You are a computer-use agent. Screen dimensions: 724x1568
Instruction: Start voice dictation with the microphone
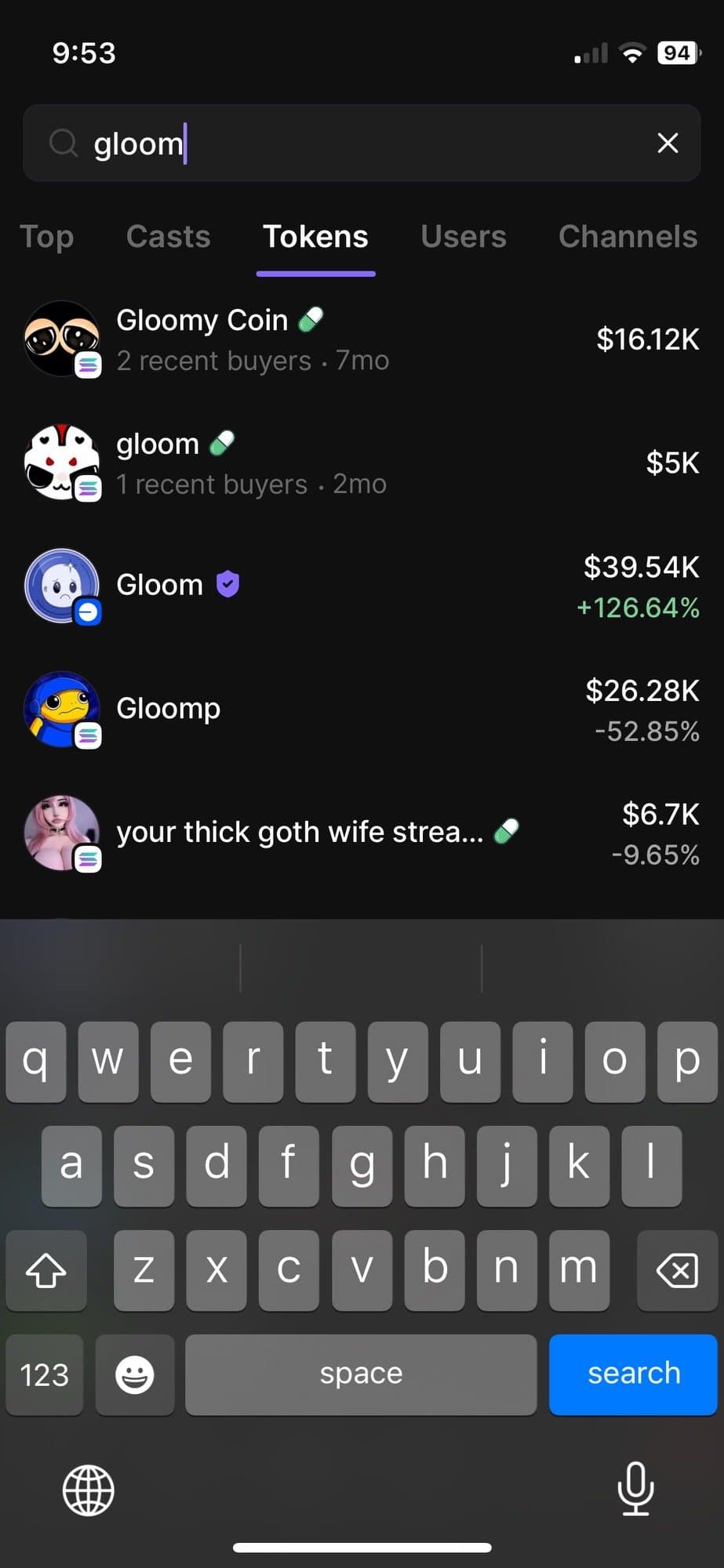click(x=635, y=1488)
